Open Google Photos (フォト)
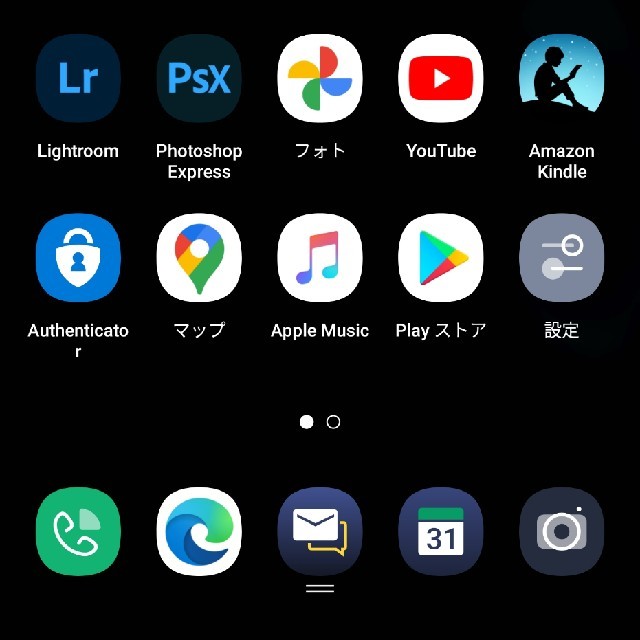The height and width of the screenshot is (640, 640). pos(320,78)
